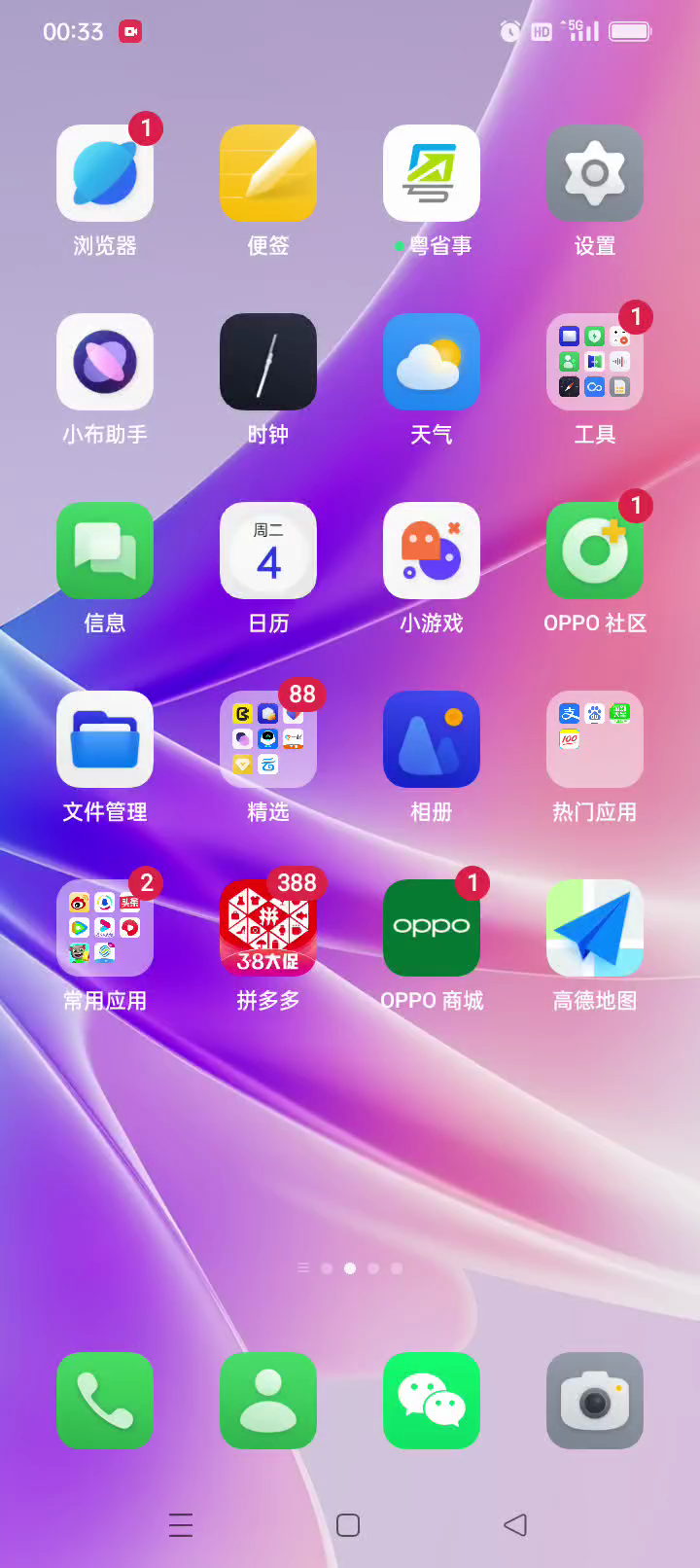Open the 日历 calendar app
The height and width of the screenshot is (1568, 700).
(x=268, y=551)
